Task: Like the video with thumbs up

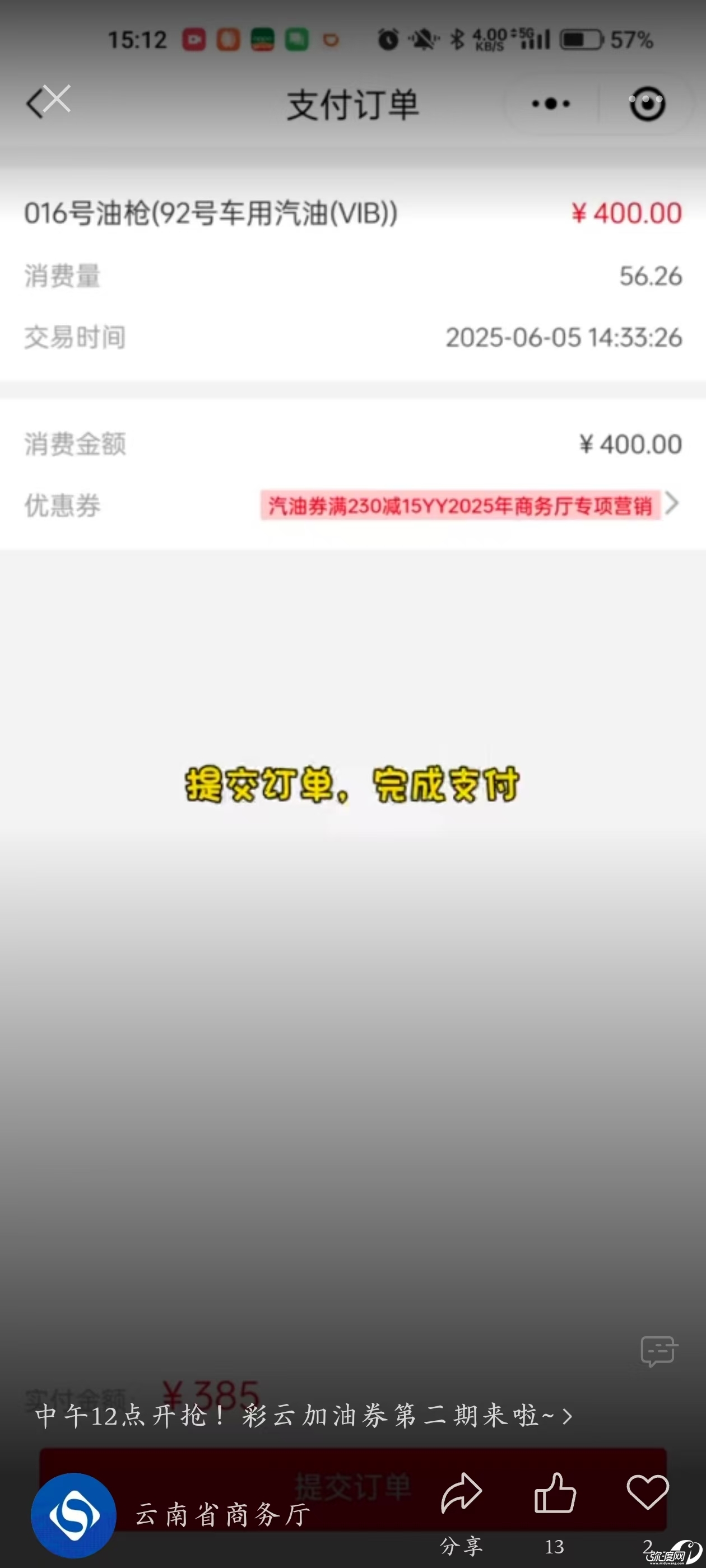Action: (x=554, y=1494)
